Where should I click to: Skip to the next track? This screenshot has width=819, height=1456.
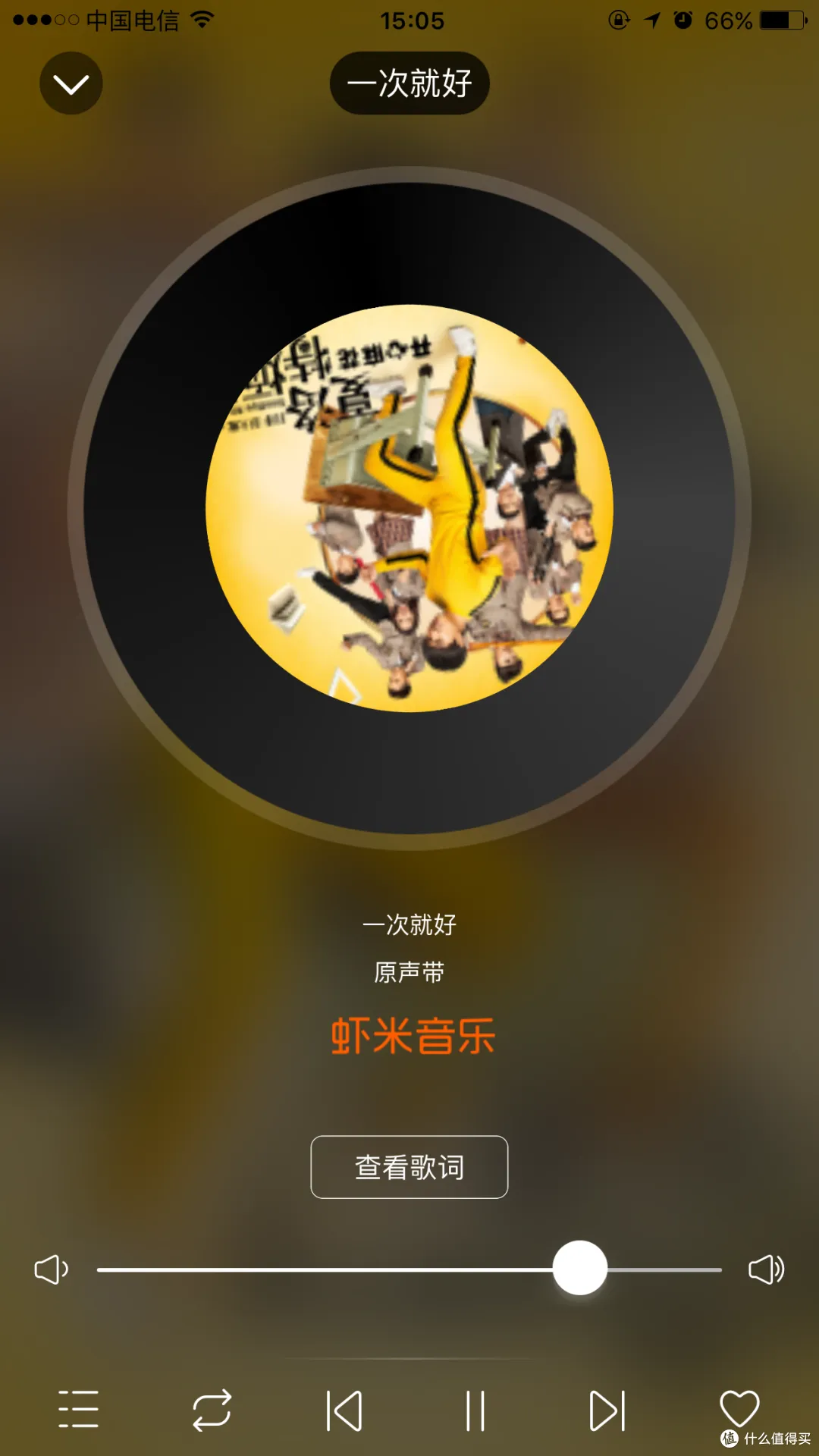click(x=606, y=1409)
